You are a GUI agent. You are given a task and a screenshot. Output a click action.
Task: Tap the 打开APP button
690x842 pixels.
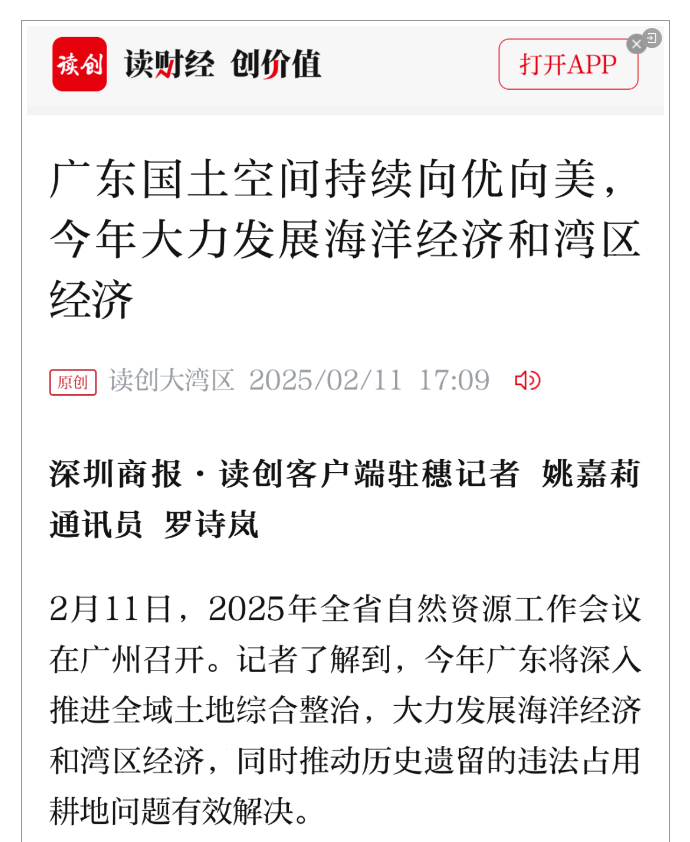pos(567,65)
